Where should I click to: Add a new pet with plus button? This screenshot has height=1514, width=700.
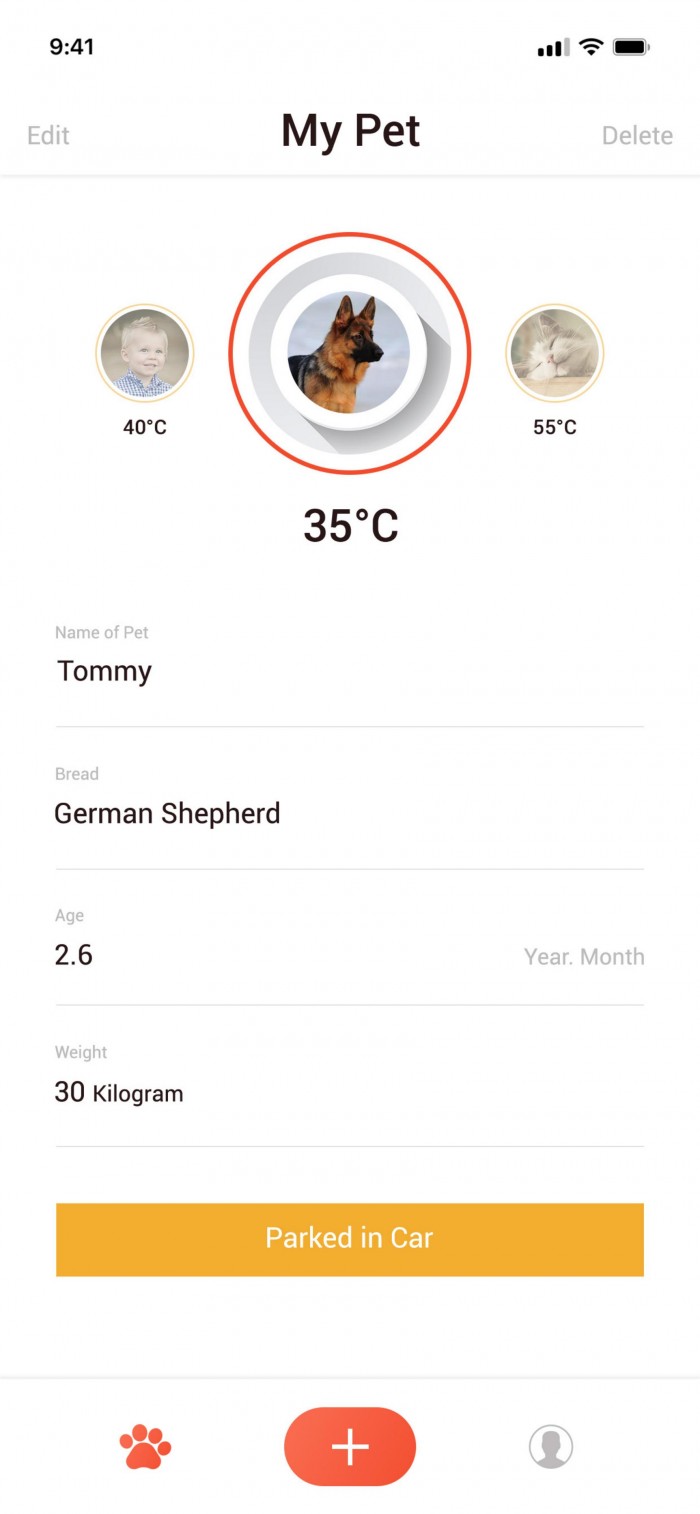pos(349,1446)
